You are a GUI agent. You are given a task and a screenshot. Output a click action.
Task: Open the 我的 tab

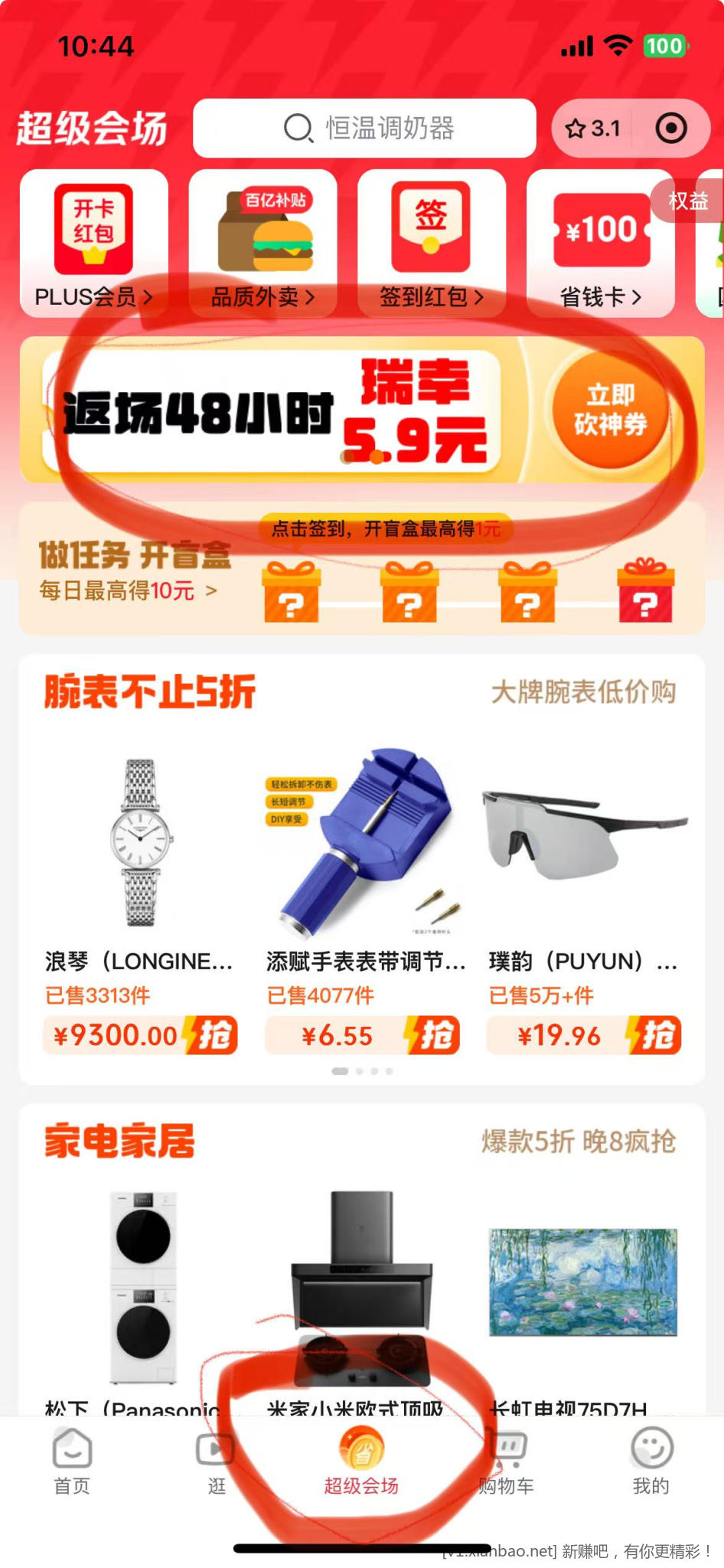pos(651,1462)
